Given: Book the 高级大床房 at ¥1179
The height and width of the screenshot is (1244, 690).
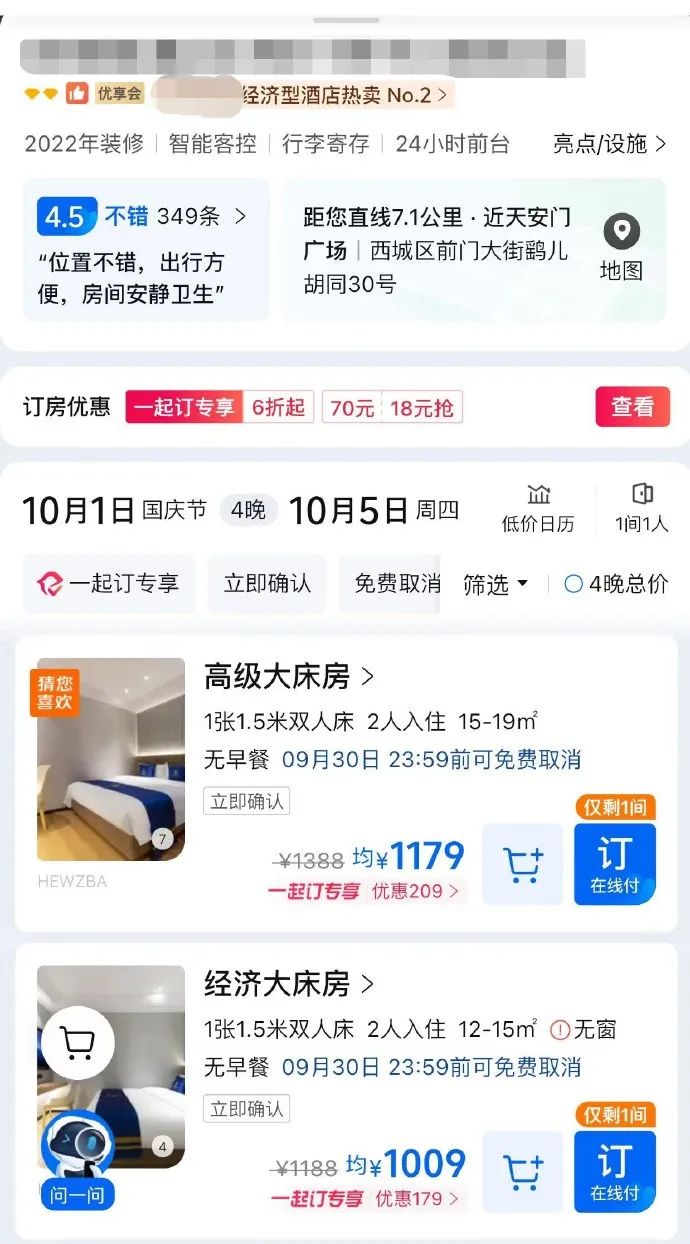Looking at the screenshot, I should tap(614, 865).
